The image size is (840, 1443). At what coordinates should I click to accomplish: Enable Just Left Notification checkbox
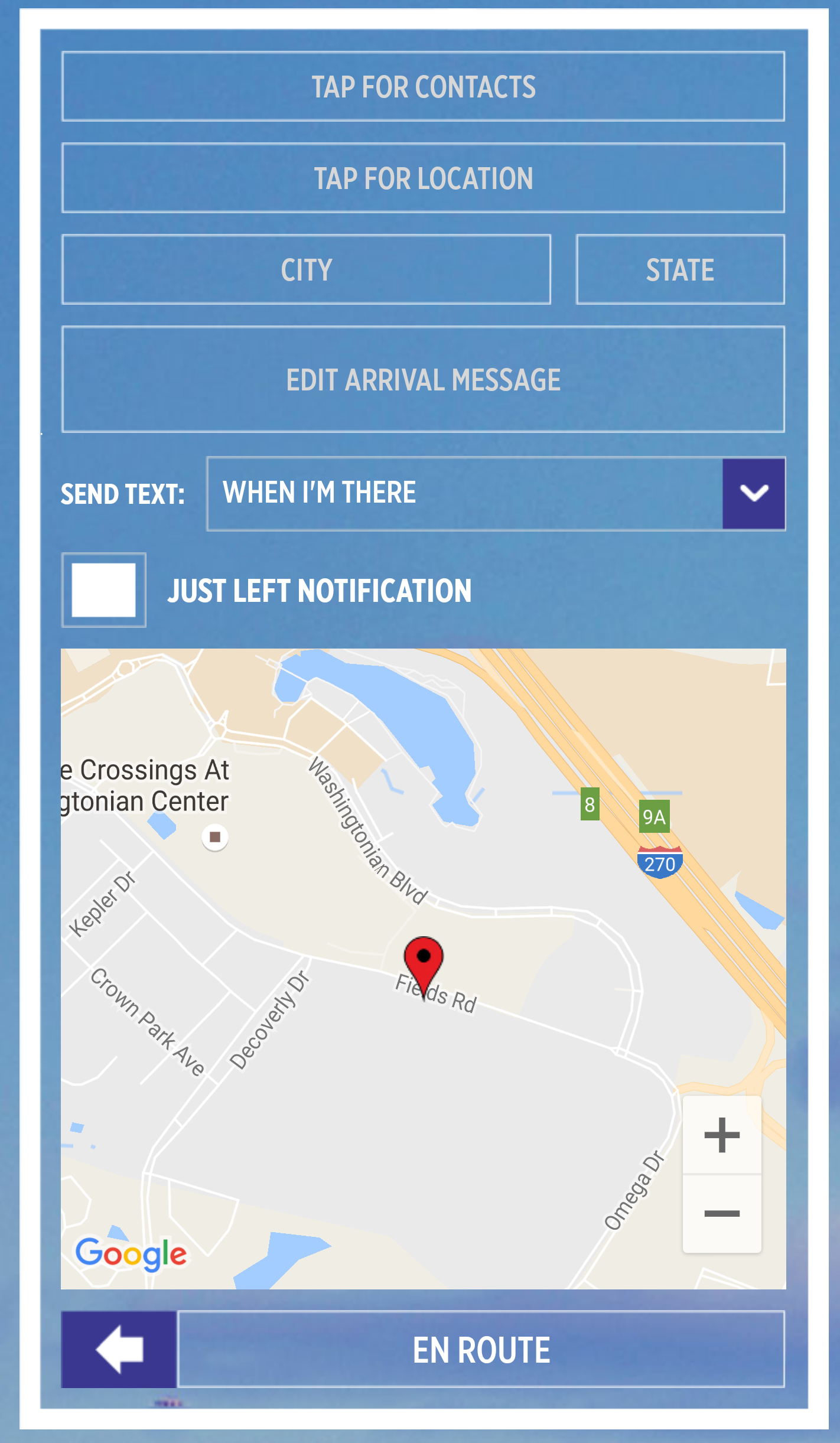pos(104,590)
